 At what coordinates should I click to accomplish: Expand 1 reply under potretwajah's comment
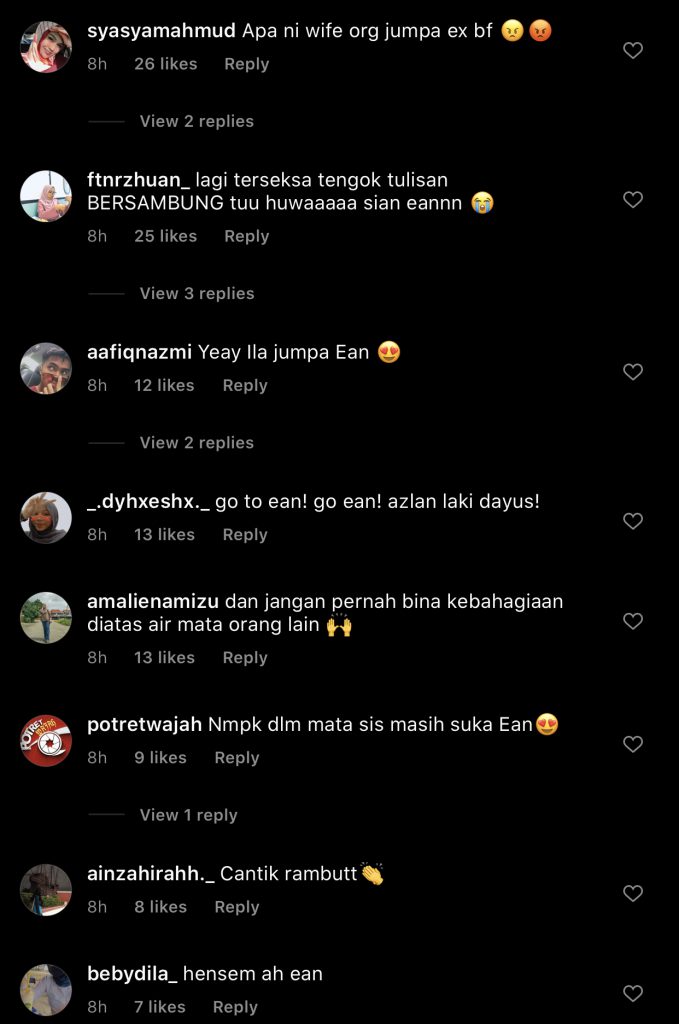pyautogui.click(x=188, y=815)
